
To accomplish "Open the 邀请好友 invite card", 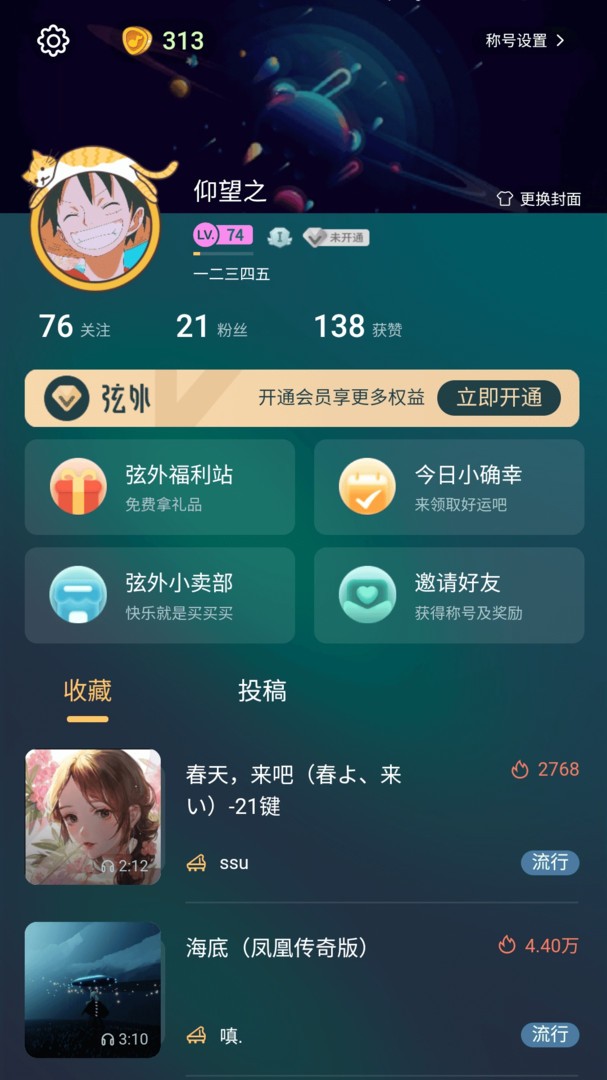I will pos(449,595).
